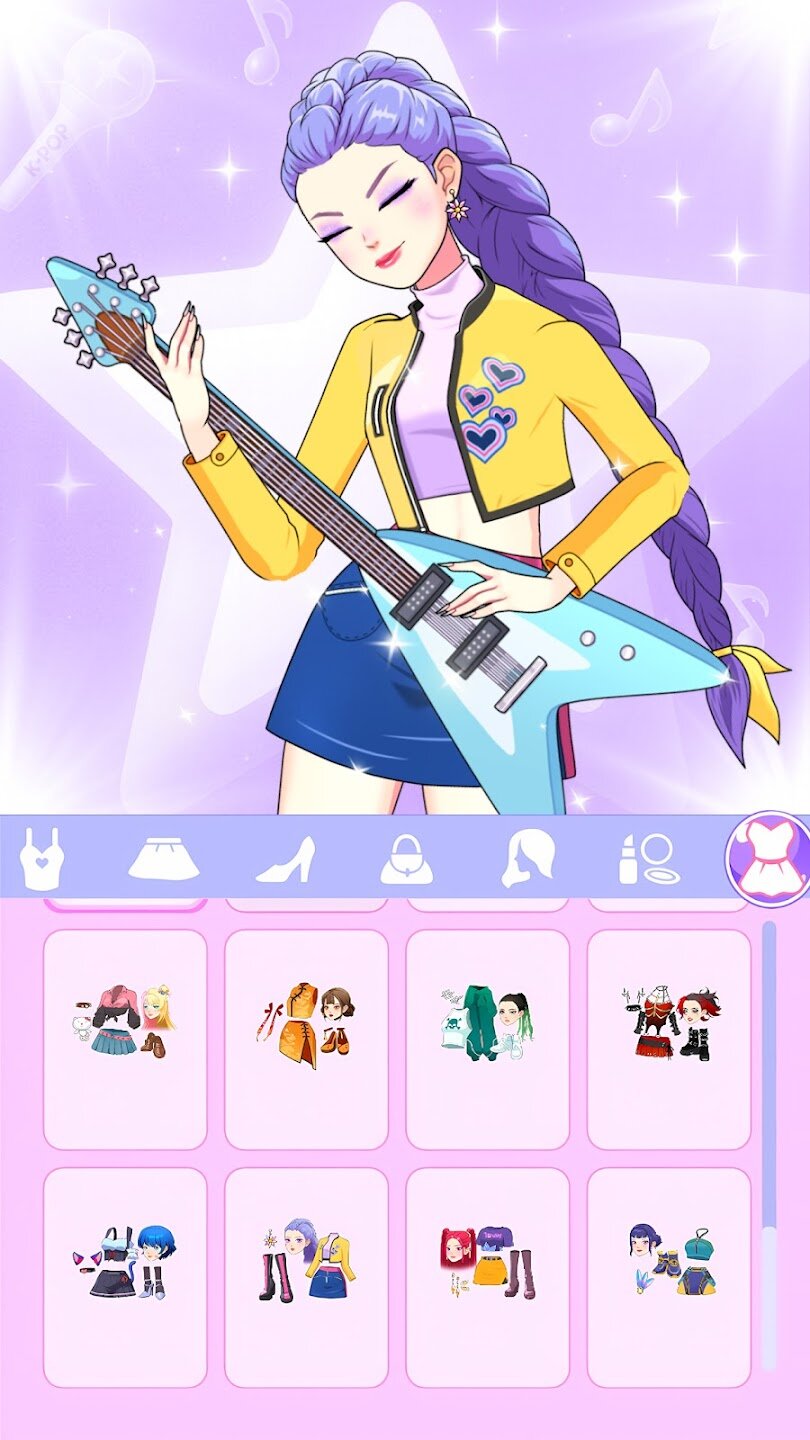Image resolution: width=810 pixels, height=1440 pixels.
Task: Apply the teal beret outfit set
Action: (668, 1277)
